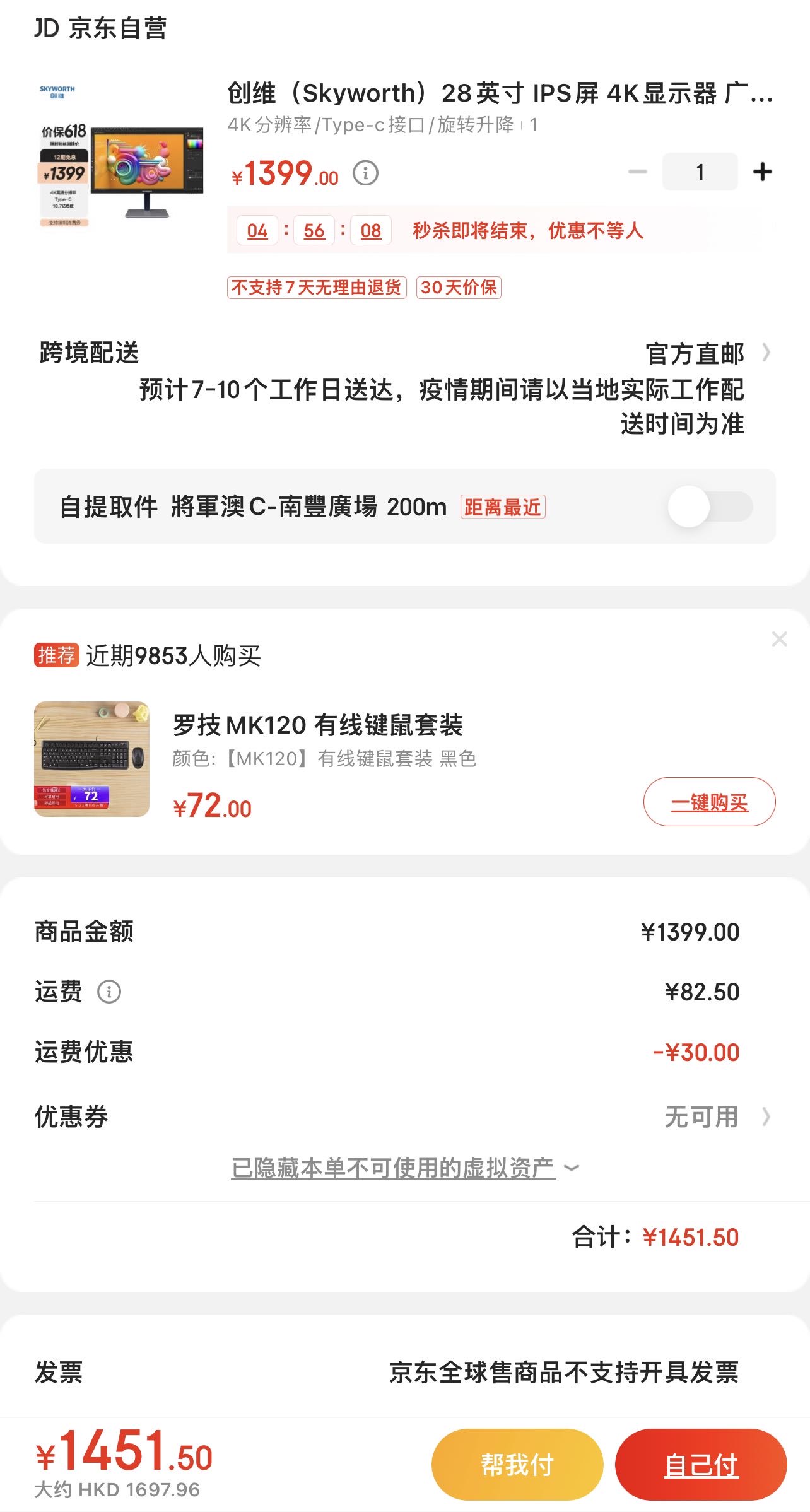Tap 一键购买 for Logitech MK120 set

tap(709, 802)
